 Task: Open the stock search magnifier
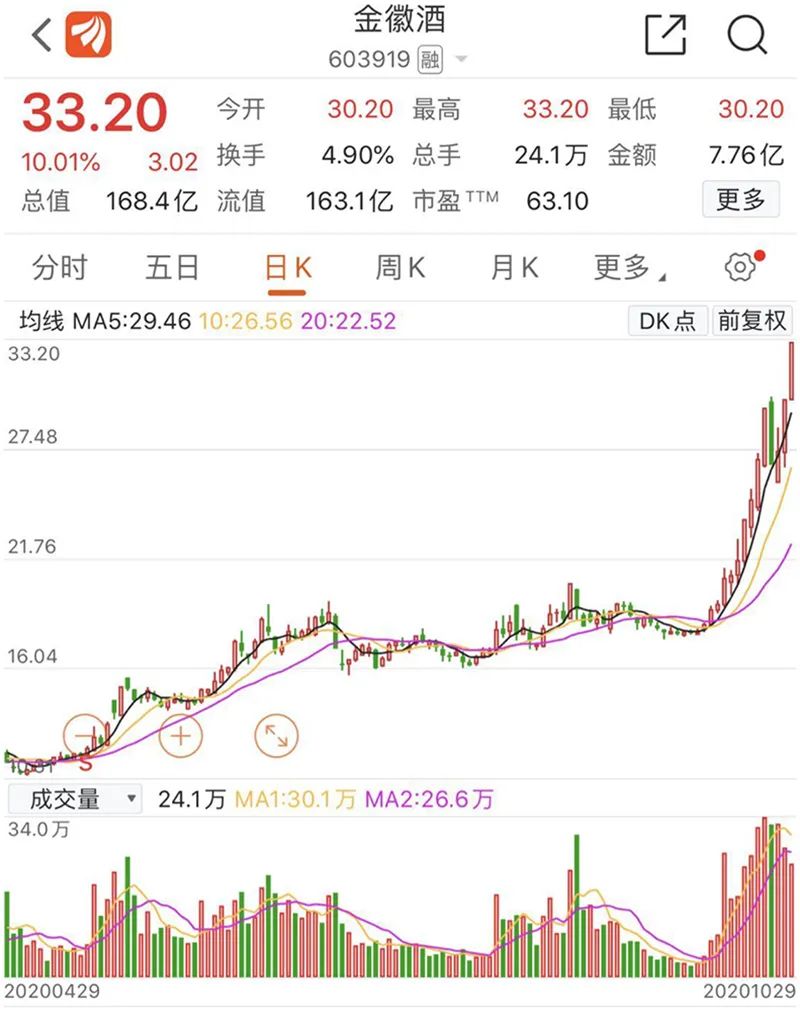point(746,35)
